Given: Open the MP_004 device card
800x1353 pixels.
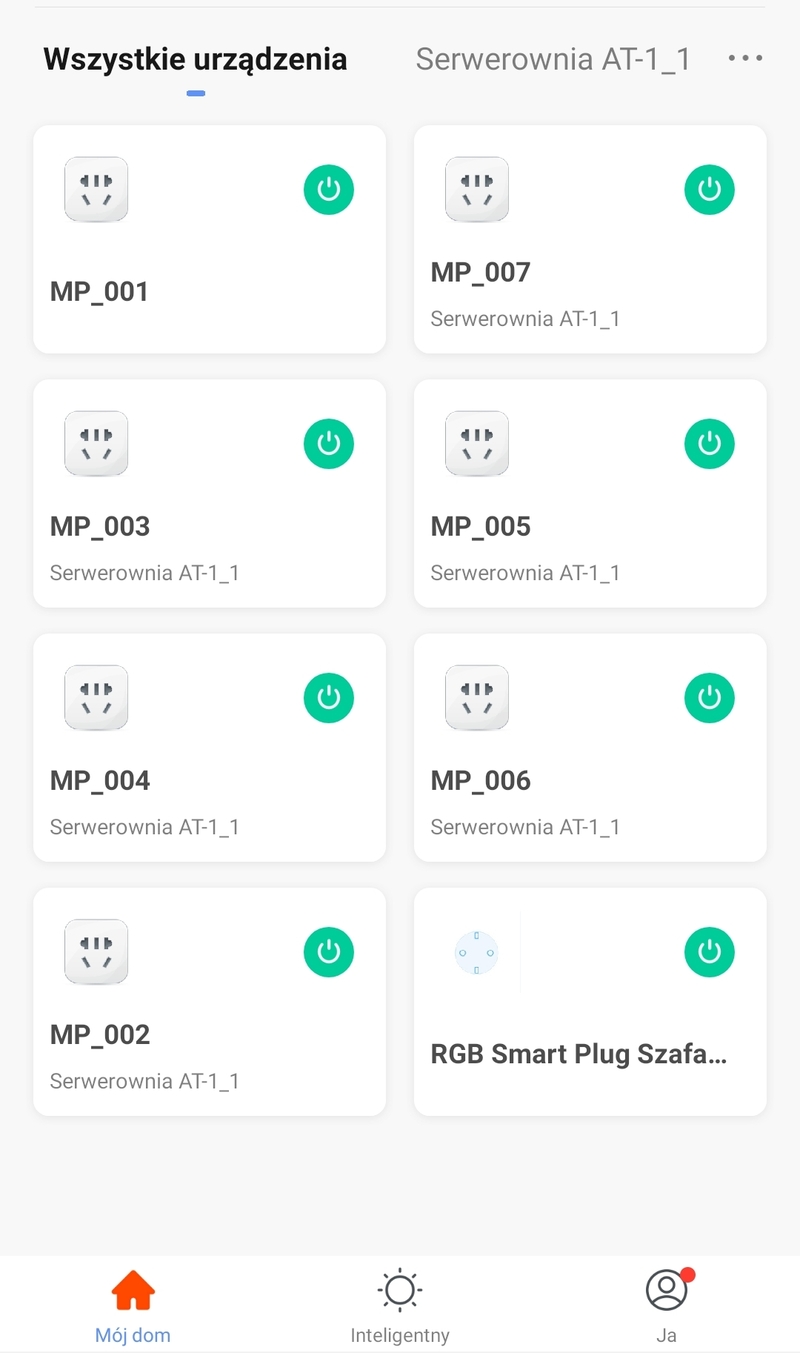Looking at the screenshot, I should pos(209,747).
